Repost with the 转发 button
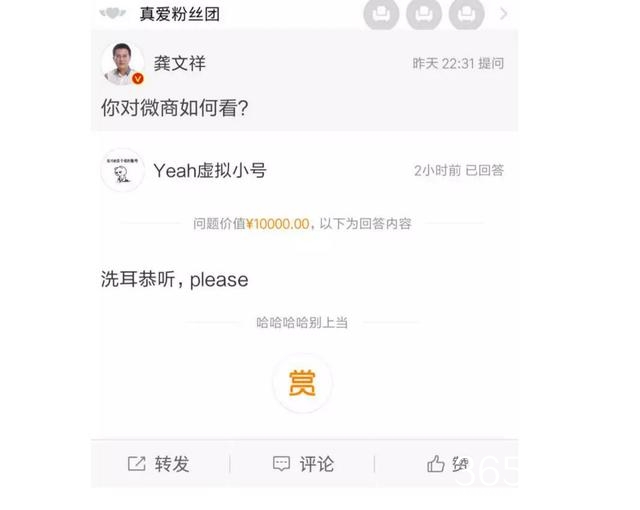 159,464
